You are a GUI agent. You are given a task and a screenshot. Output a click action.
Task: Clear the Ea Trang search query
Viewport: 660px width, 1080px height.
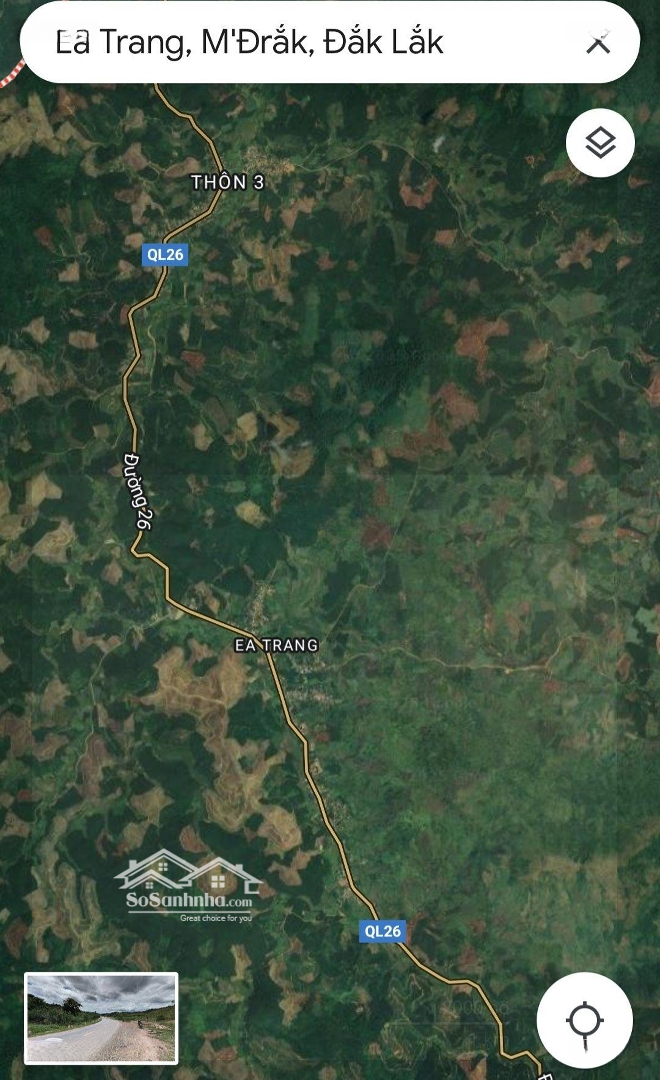598,43
